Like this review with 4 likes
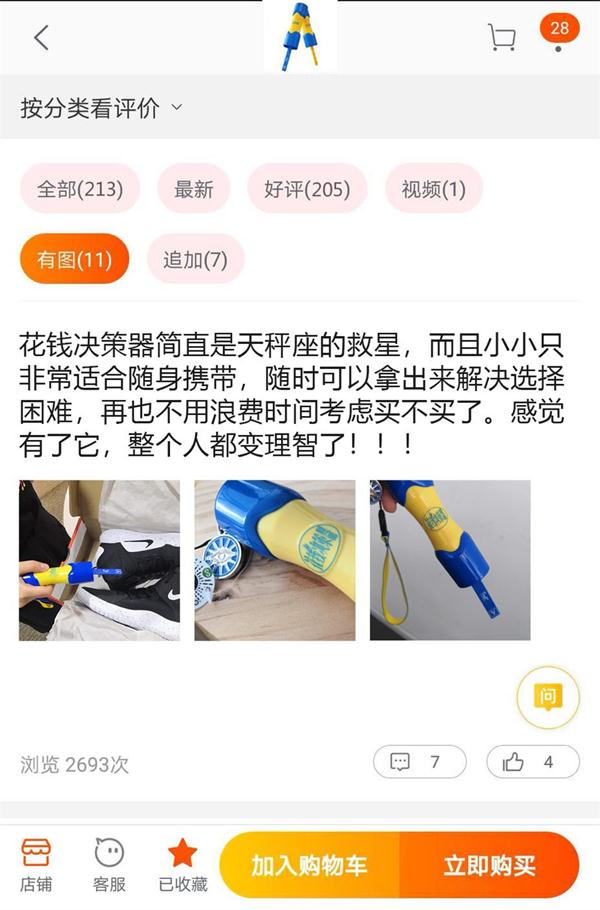The image size is (600, 910). [x=532, y=762]
